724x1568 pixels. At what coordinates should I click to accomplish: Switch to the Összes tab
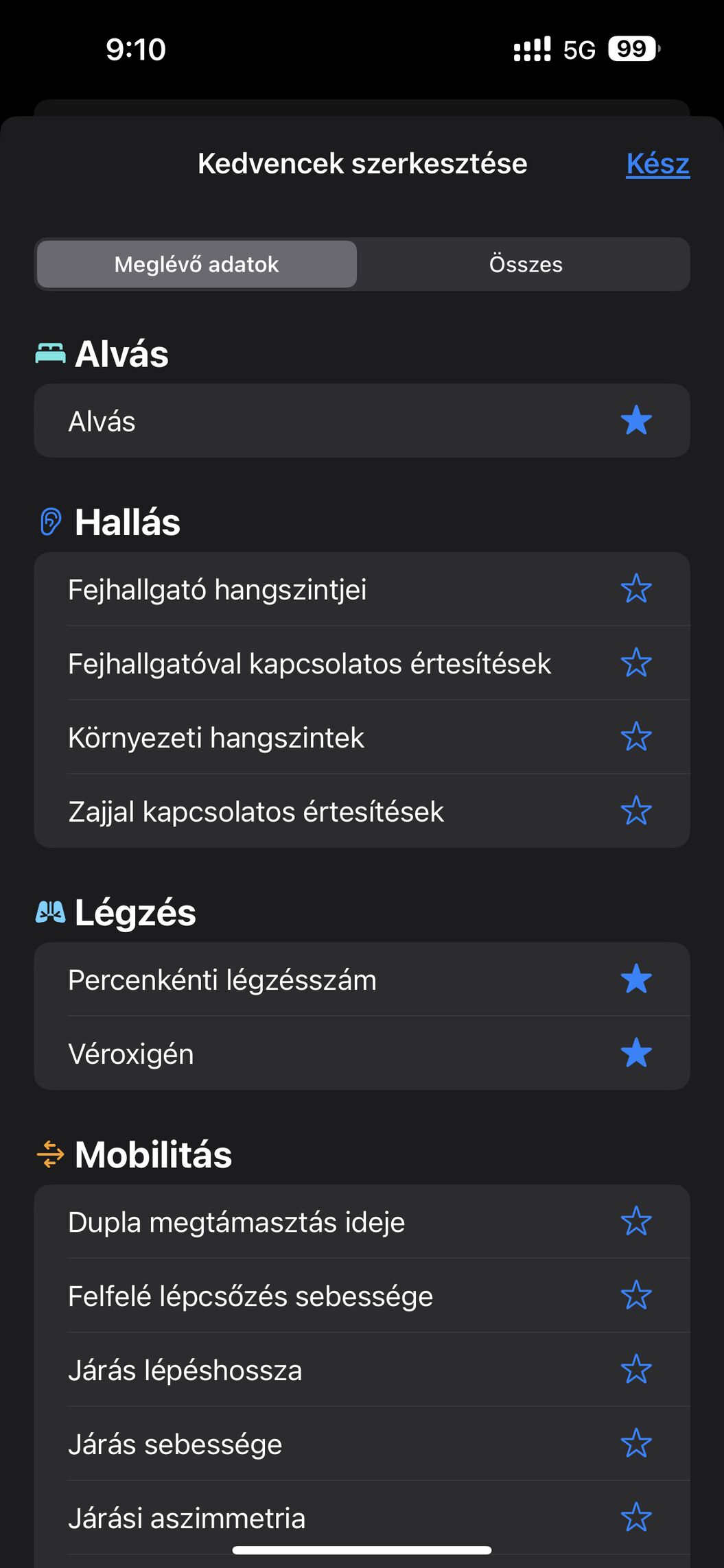point(525,264)
